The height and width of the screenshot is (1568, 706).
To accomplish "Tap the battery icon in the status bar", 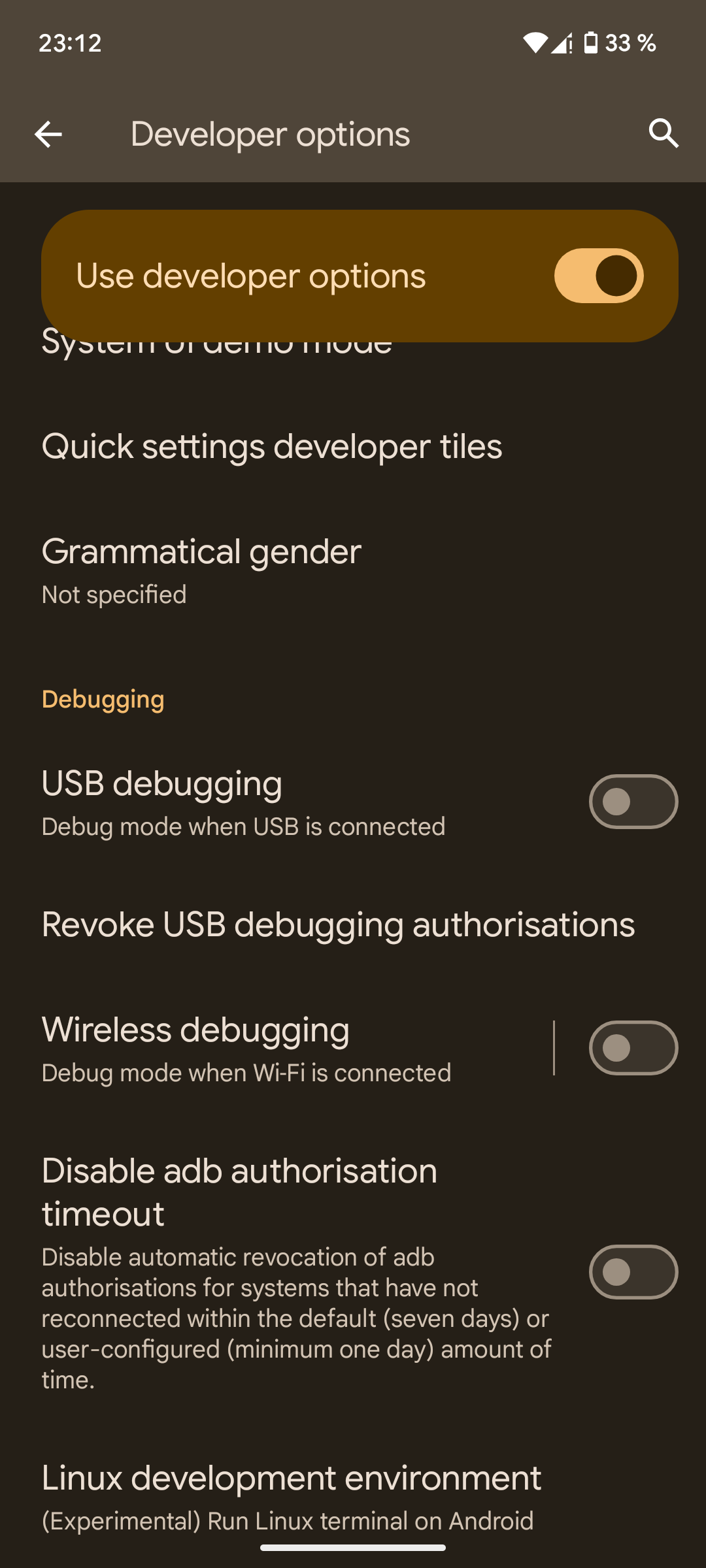I will (x=590, y=42).
